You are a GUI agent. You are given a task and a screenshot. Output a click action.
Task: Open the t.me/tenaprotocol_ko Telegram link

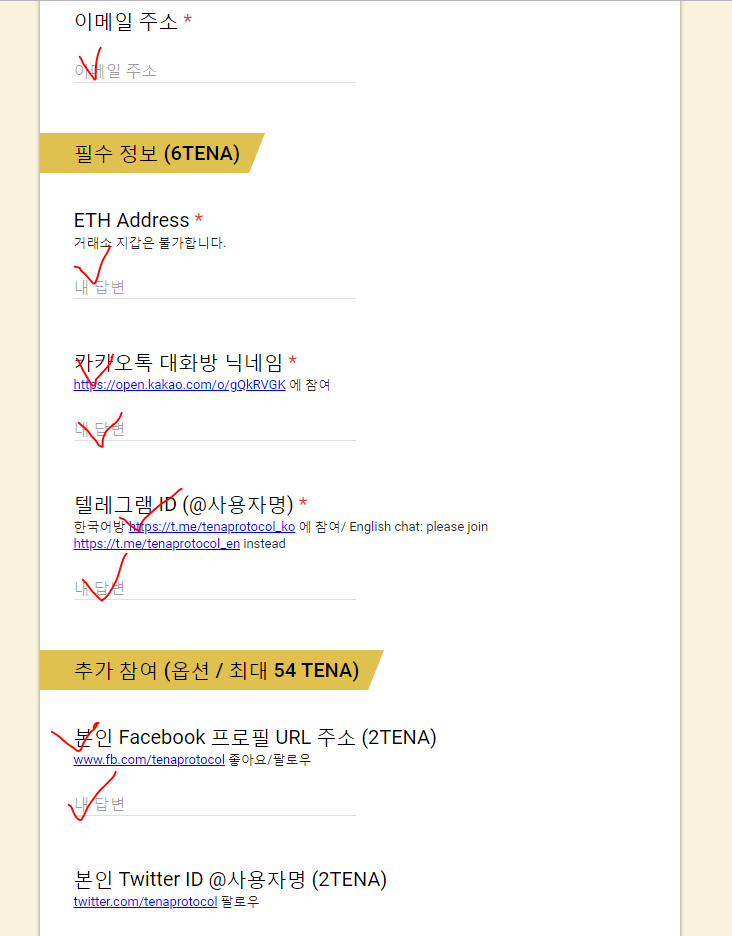tap(212, 527)
